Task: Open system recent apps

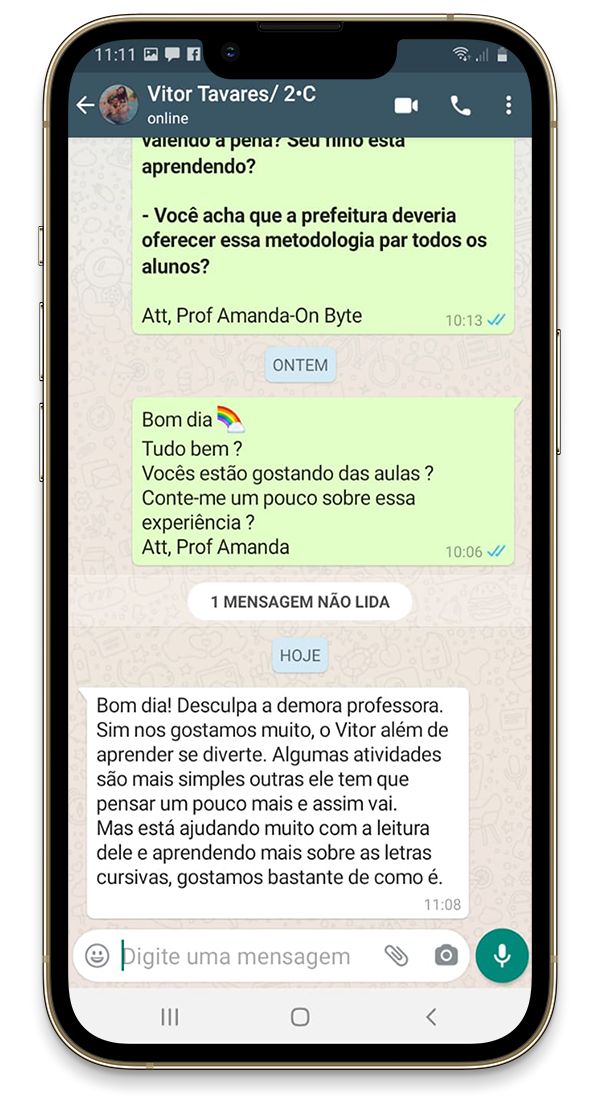Action: (x=169, y=1017)
